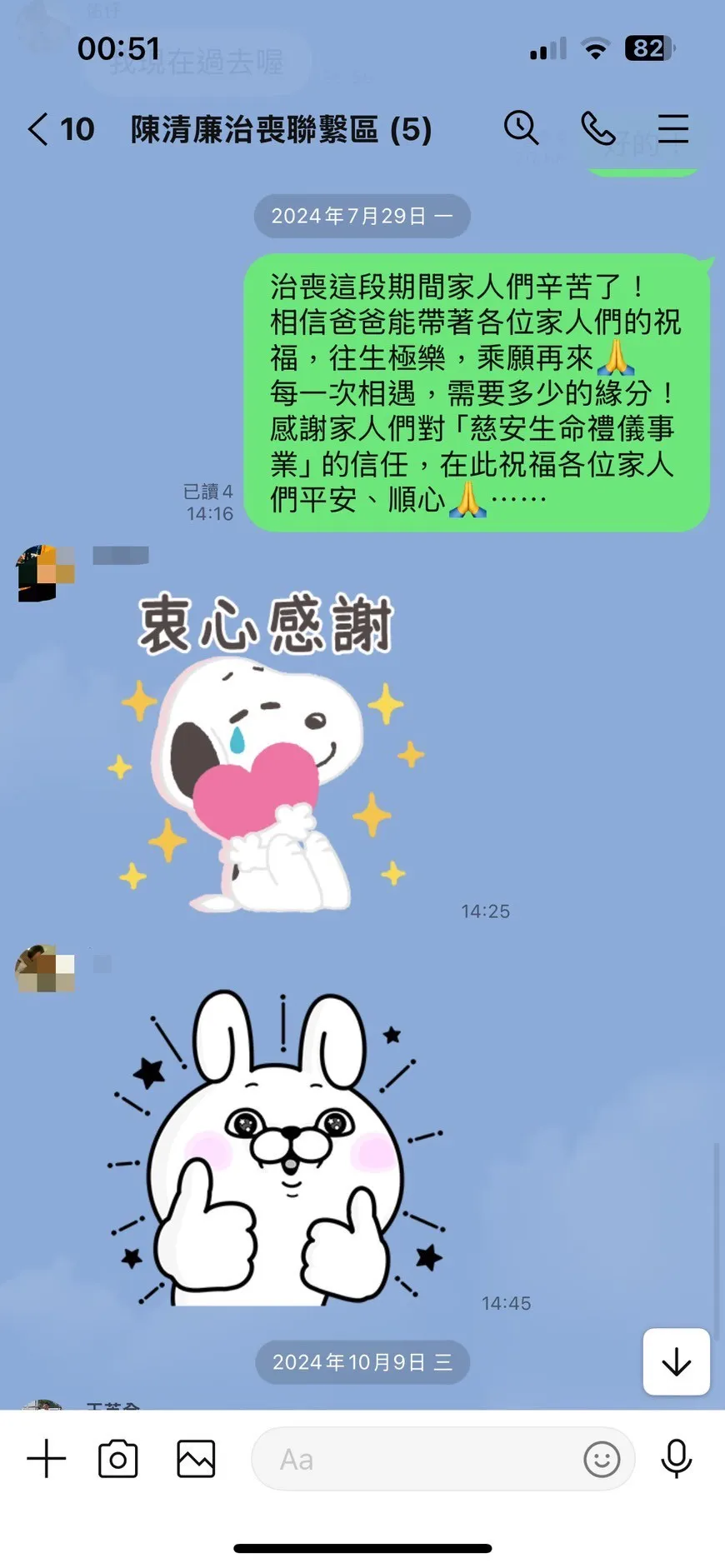Open the 衷心感謝 Snoopy sticker
The height and width of the screenshot is (1568, 725).
[x=267, y=750]
